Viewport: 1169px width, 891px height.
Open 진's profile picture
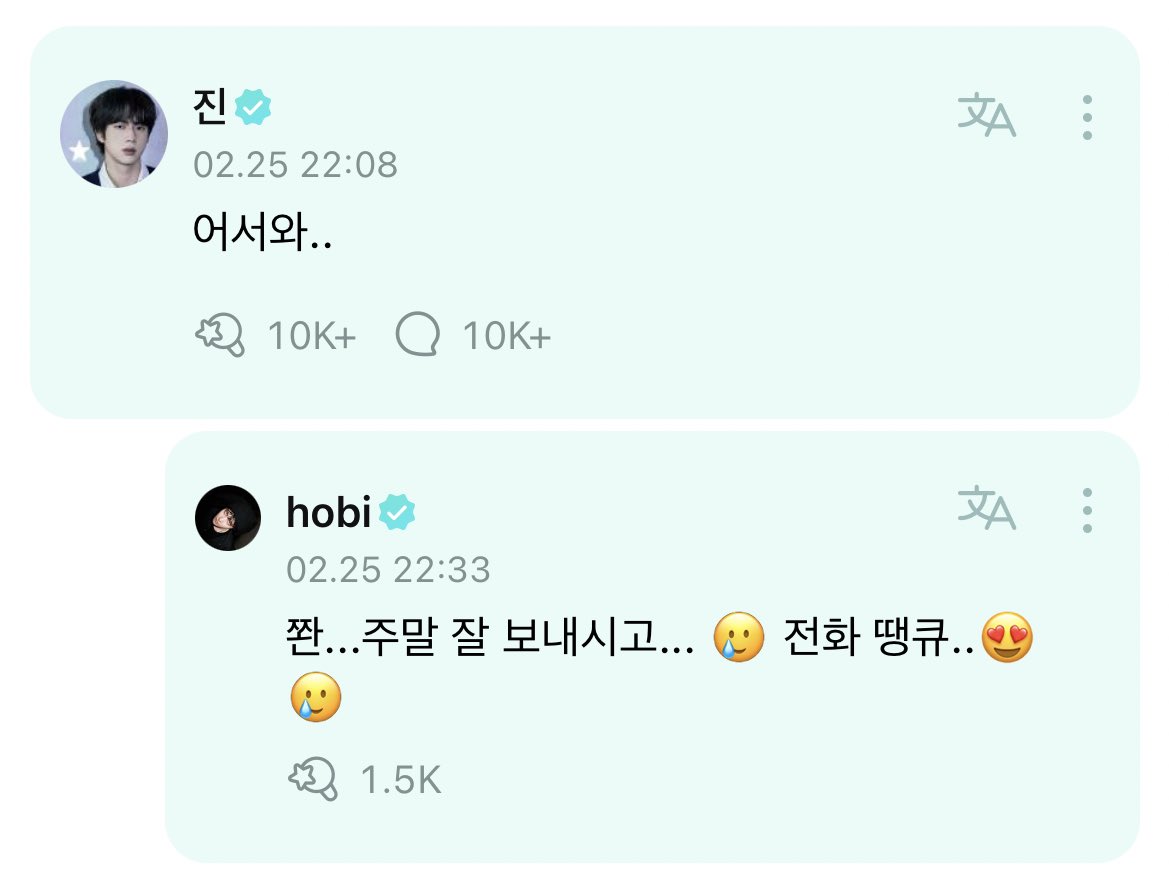[113, 134]
